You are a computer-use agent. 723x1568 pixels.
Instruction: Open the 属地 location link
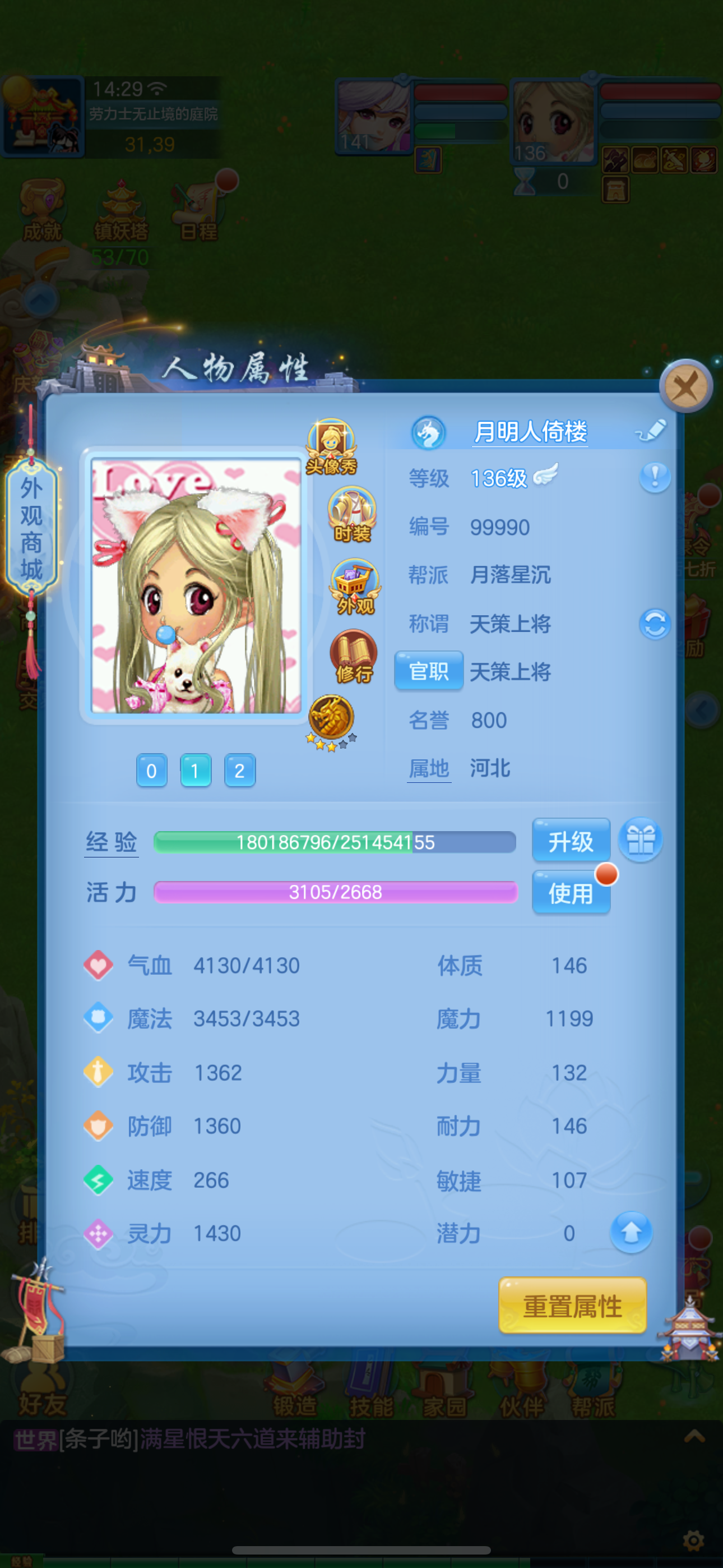429,768
